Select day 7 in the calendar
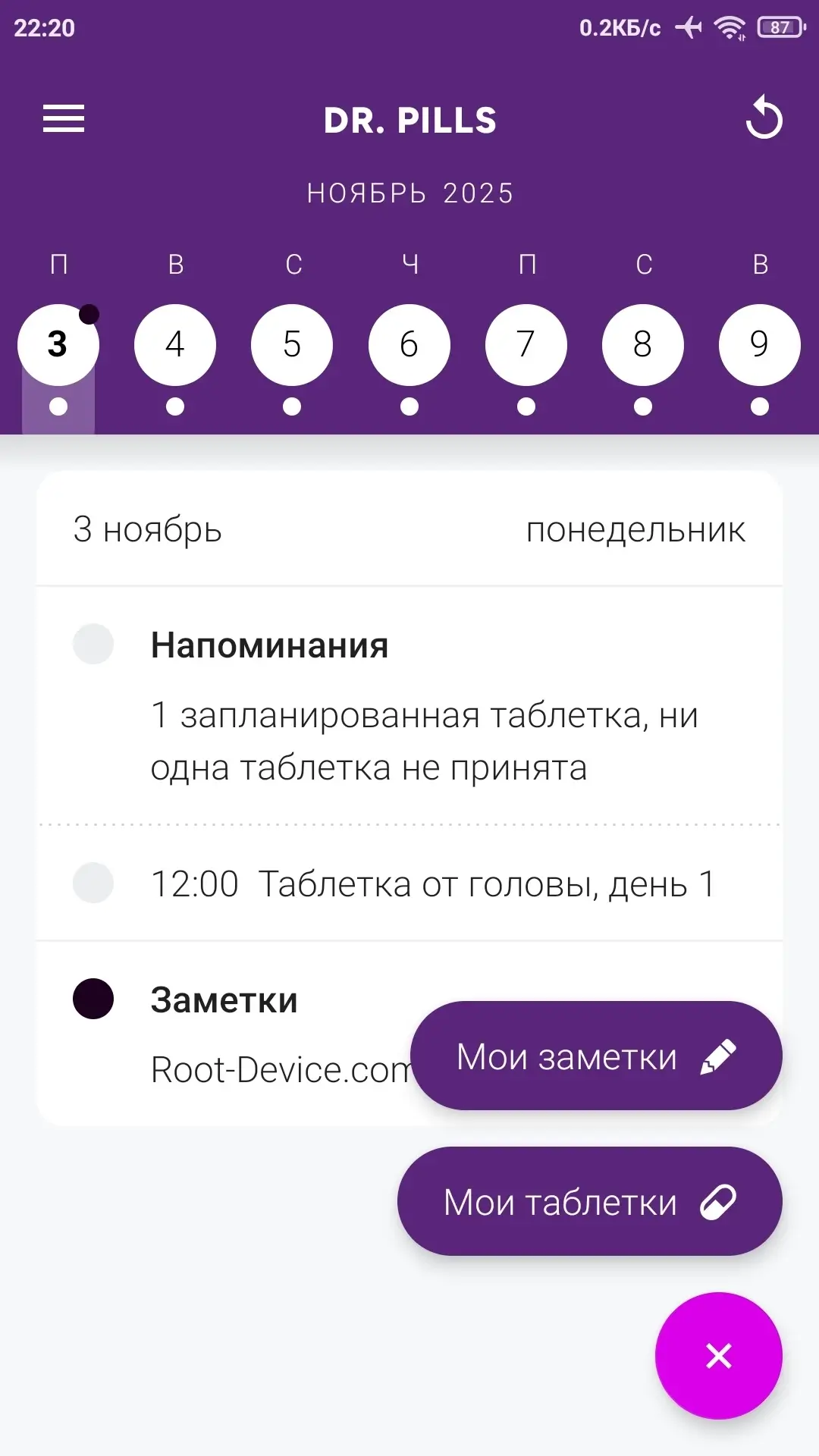This screenshot has width=819, height=1456. (526, 345)
